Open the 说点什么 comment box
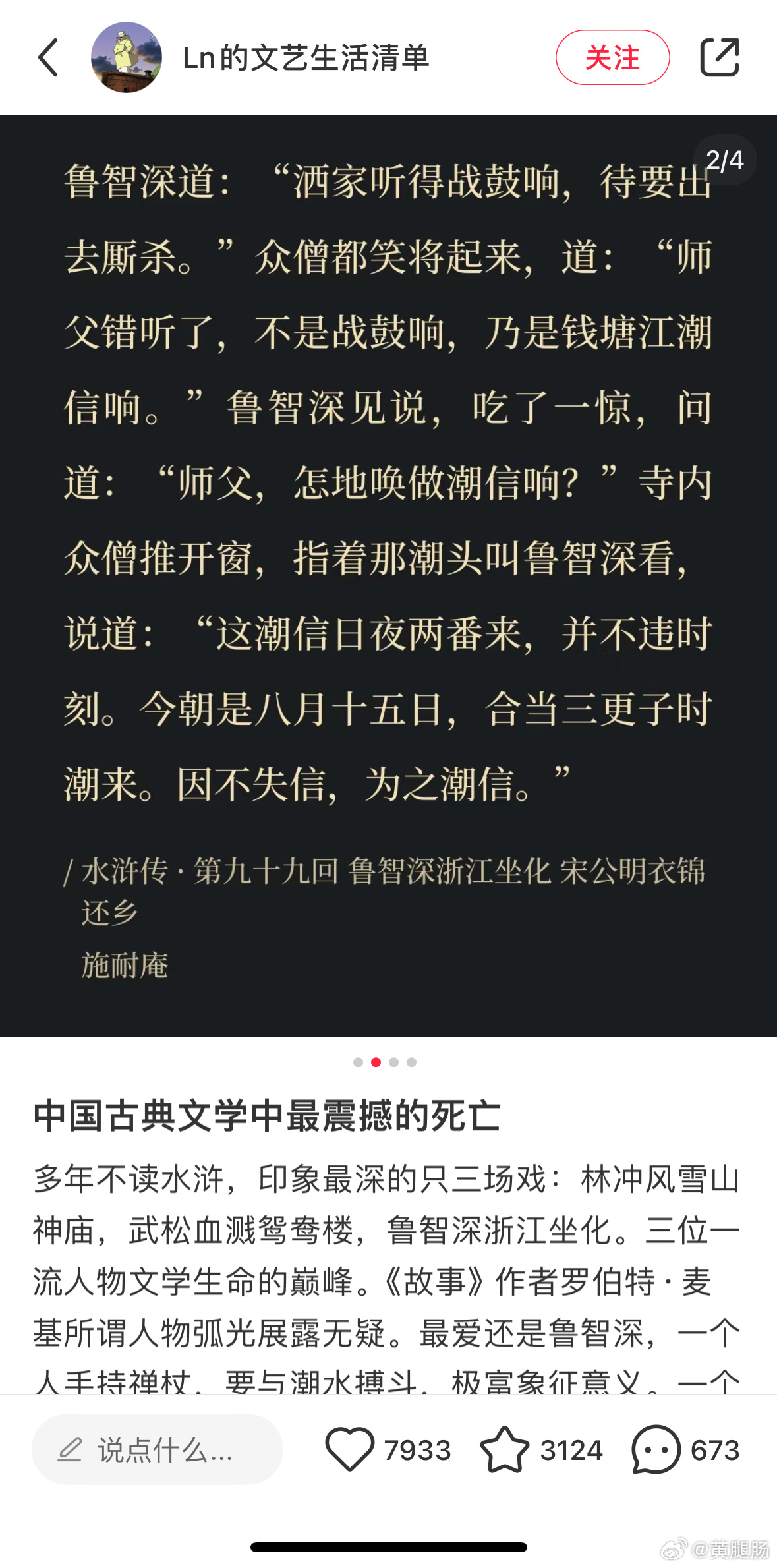Viewport: 777px width, 1568px height. click(157, 1450)
